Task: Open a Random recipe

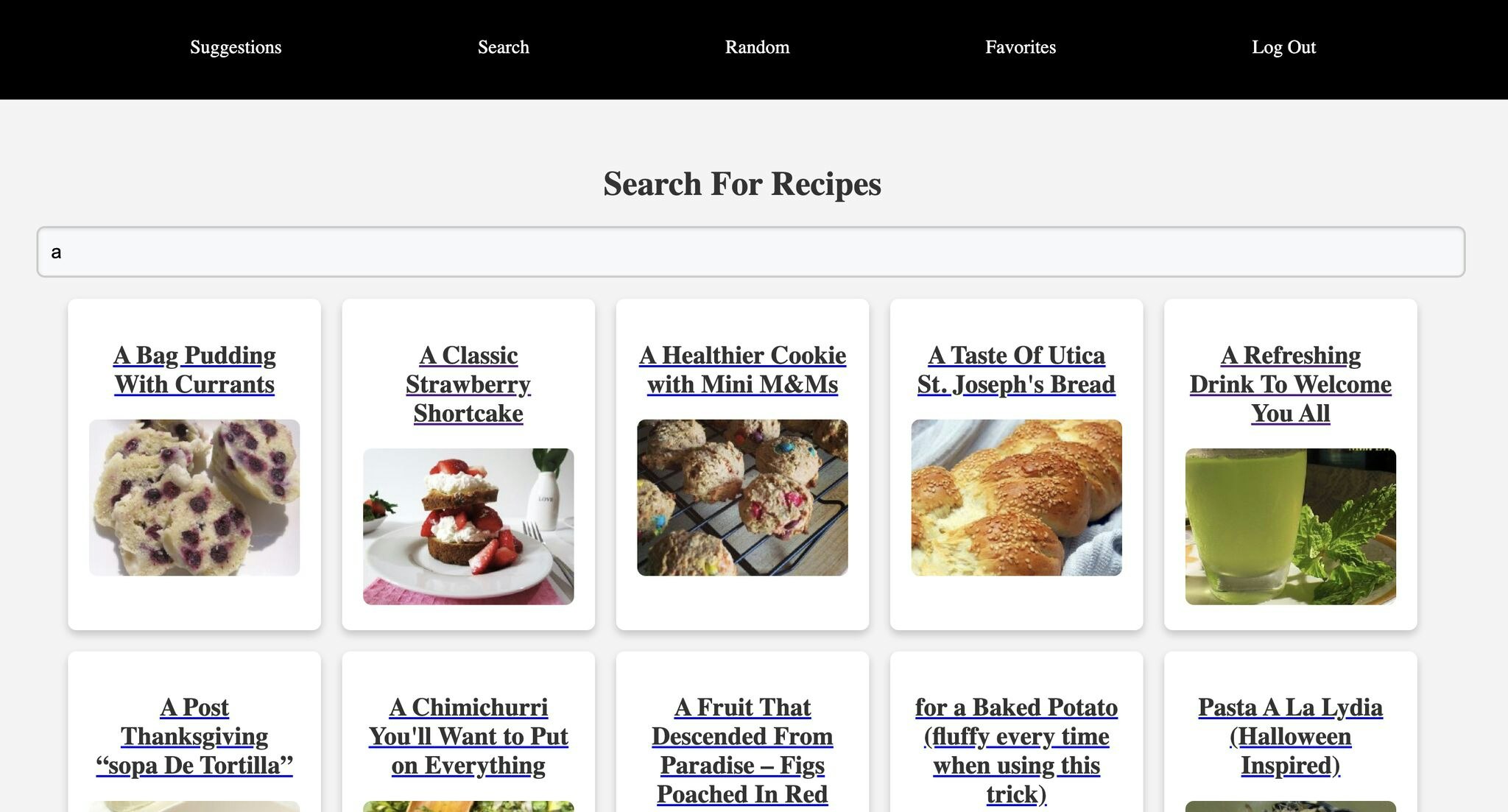Action: pos(757,47)
